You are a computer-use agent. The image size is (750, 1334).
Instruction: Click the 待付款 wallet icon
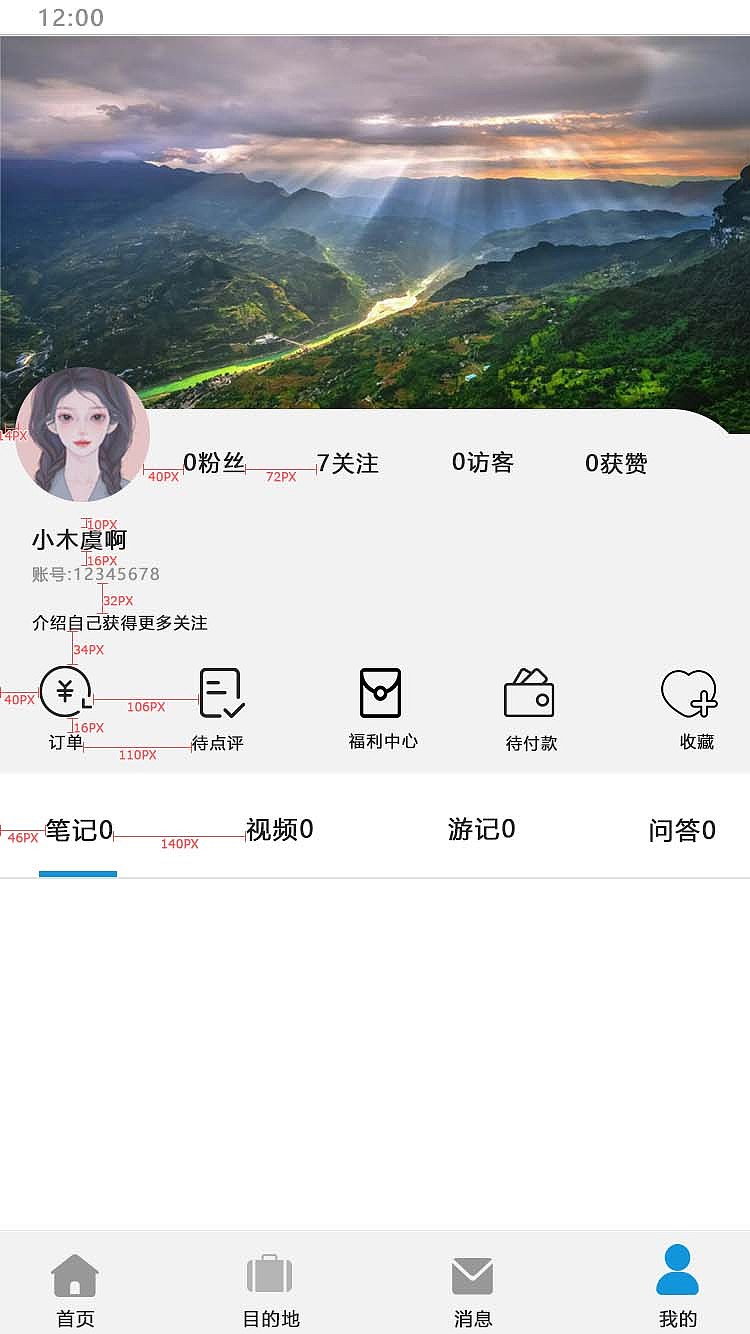pos(529,694)
